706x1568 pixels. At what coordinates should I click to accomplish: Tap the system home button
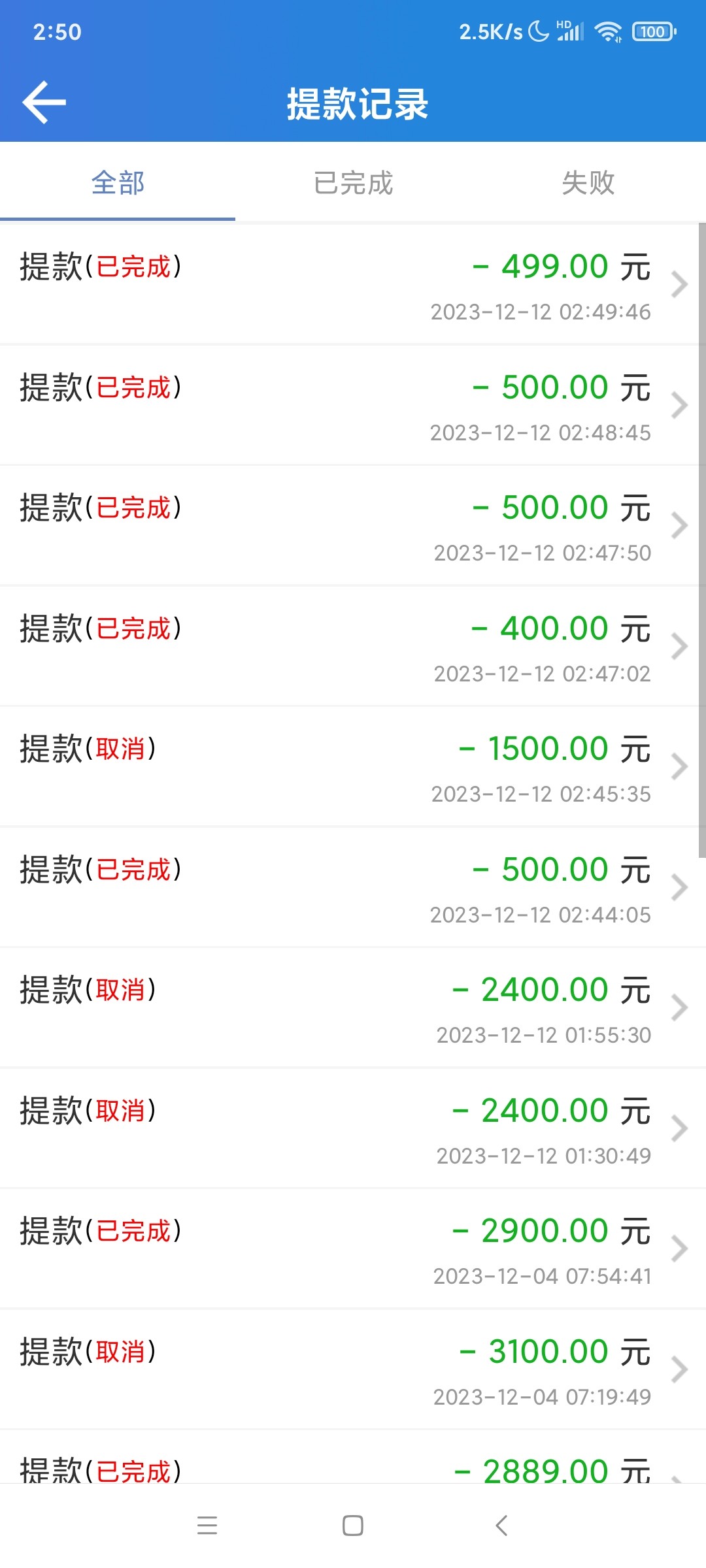(353, 1526)
